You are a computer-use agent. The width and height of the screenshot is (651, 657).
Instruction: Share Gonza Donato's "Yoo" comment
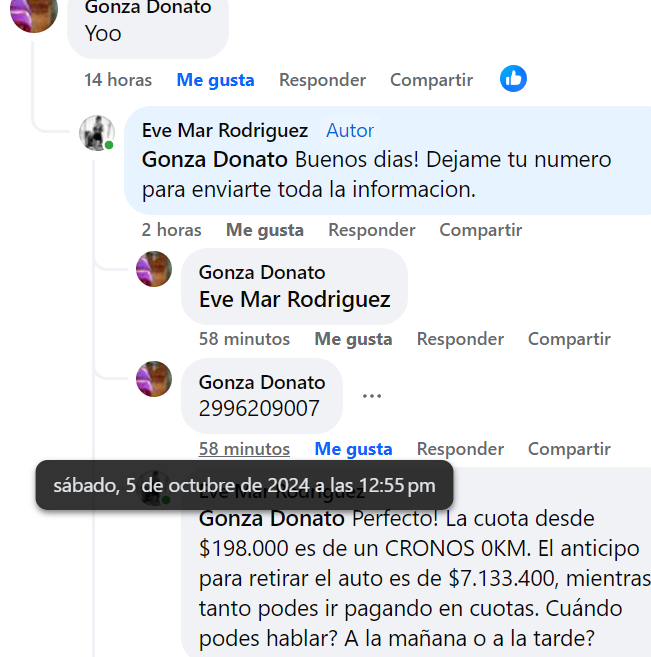(x=431, y=80)
